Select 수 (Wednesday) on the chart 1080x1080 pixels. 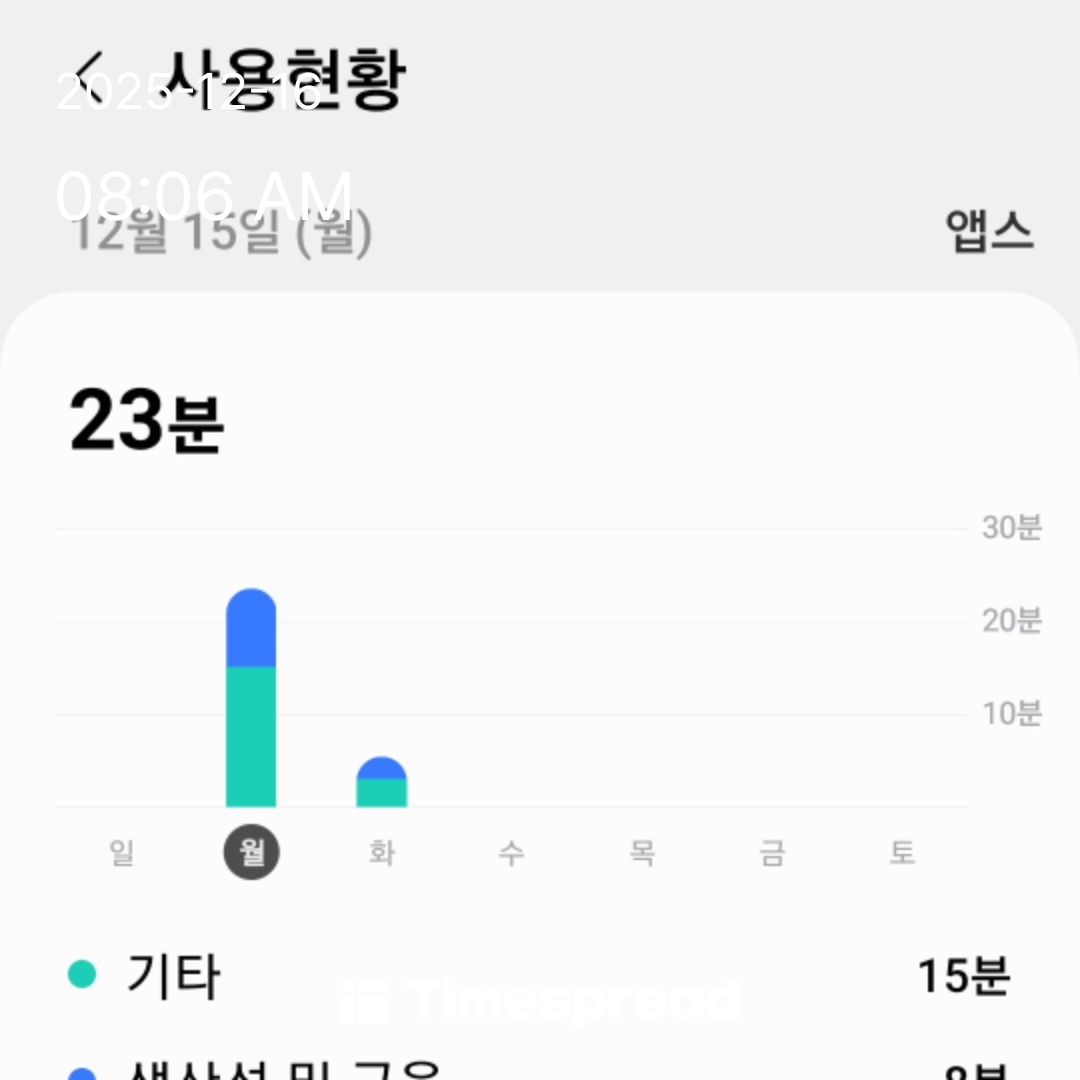(x=511, y=854)
